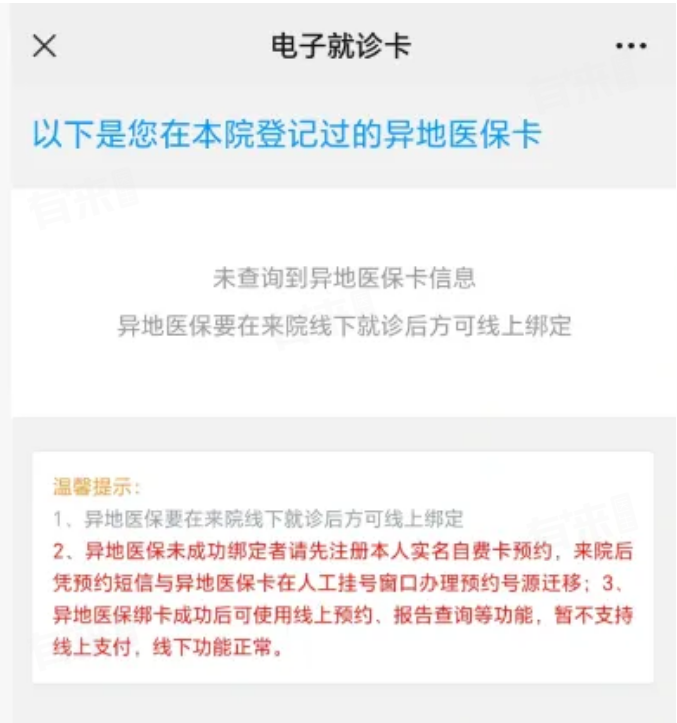Open the three-dot more options menu
This screenshot has width=677, height=723.
[631, 46]
